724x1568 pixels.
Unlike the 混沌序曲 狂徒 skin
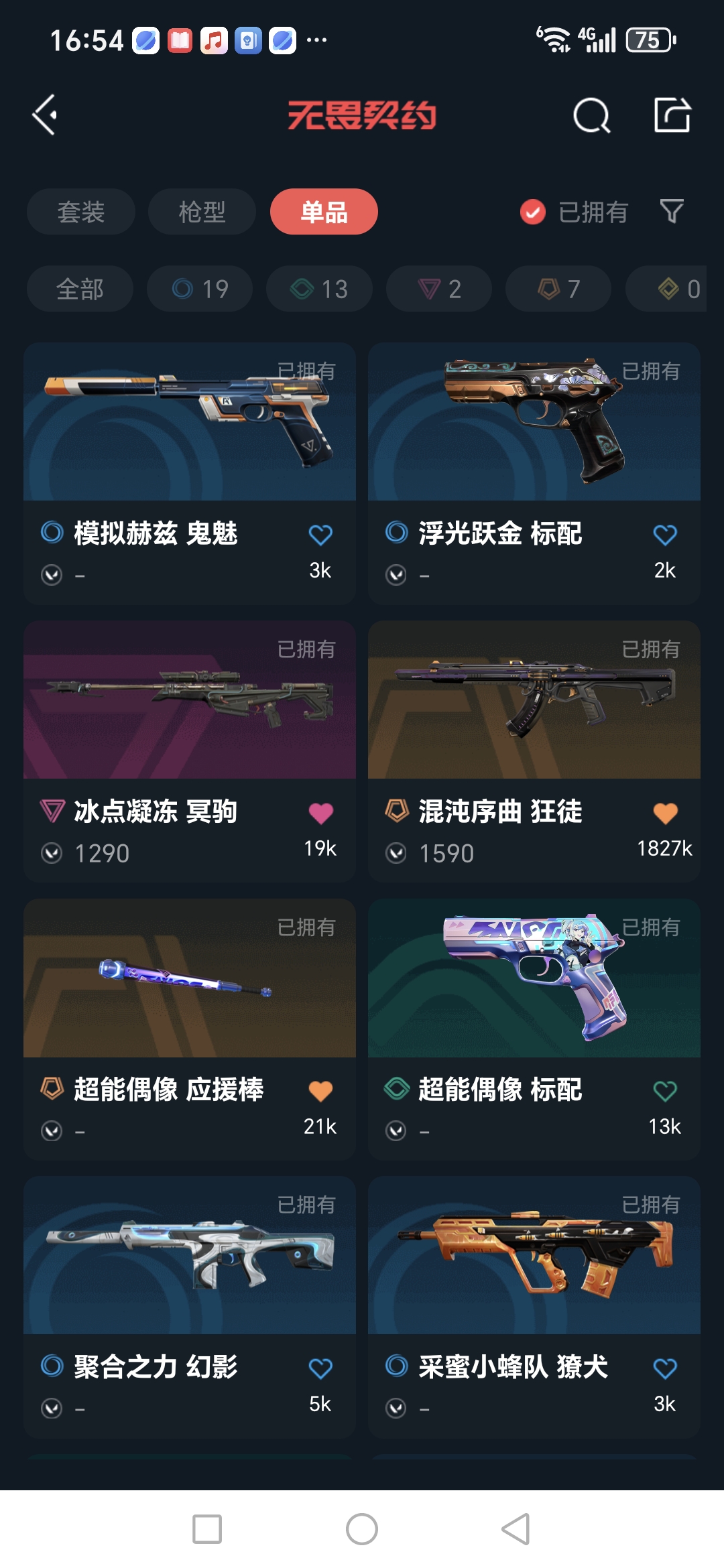[x=664, y=813]
